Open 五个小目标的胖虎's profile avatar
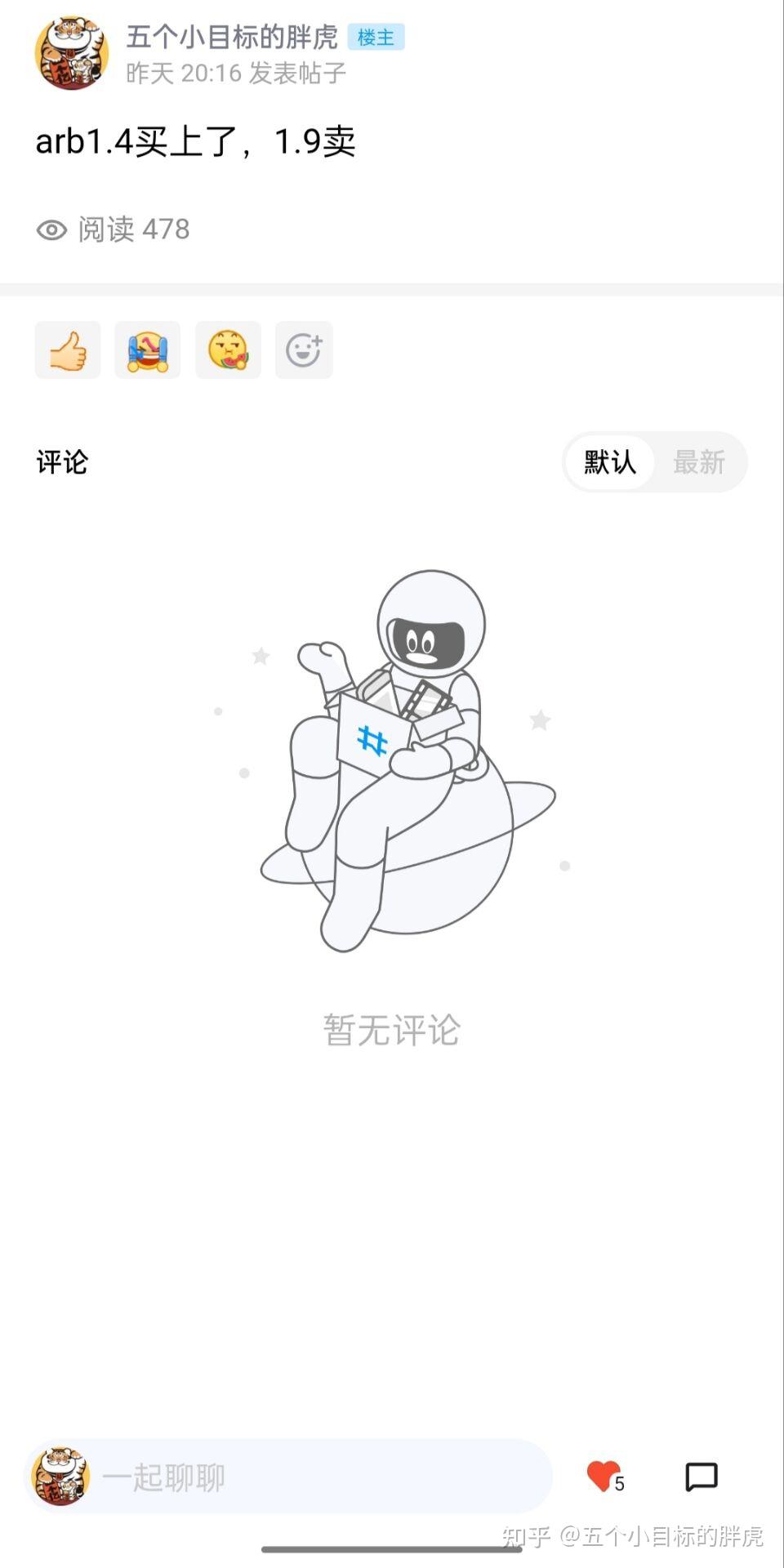The height and width of the screenshot is (1568, 784). [71, 52]
